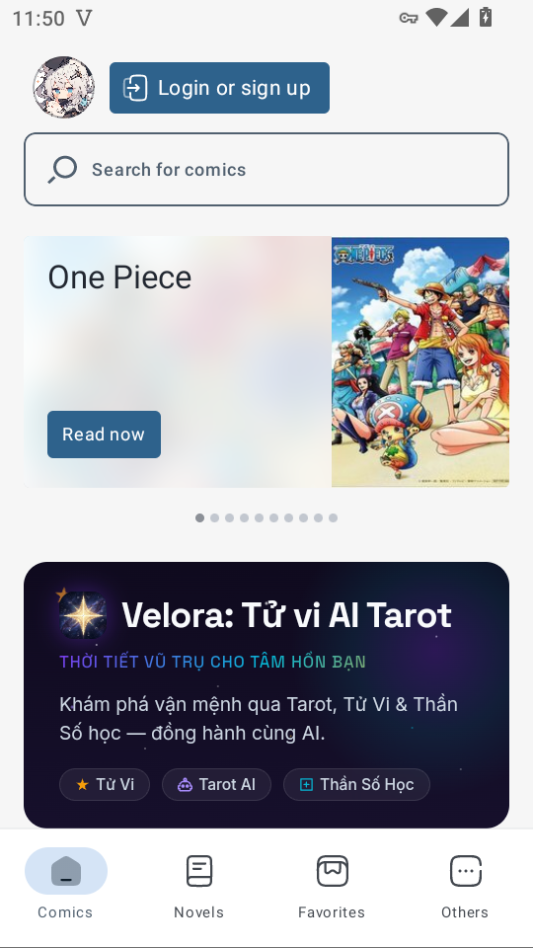Select the Tử Vi chip
Viewport: 533px width, 948px height.
coord(105,784)
